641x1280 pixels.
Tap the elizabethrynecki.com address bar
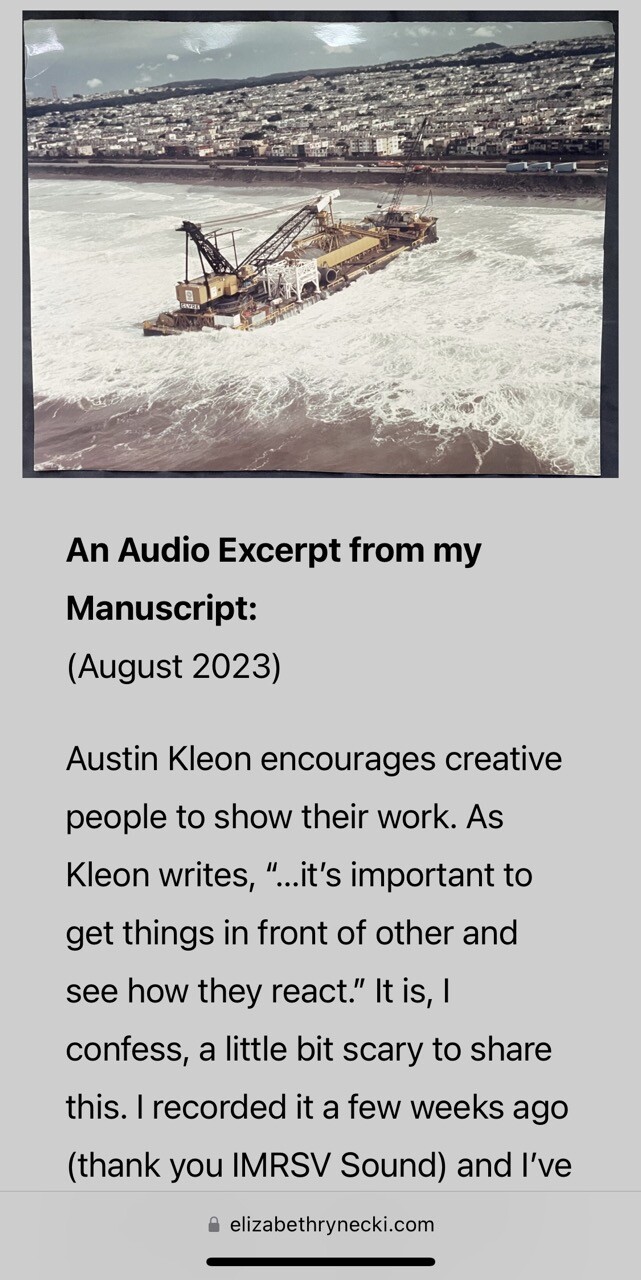click(x=320, y=1224)
